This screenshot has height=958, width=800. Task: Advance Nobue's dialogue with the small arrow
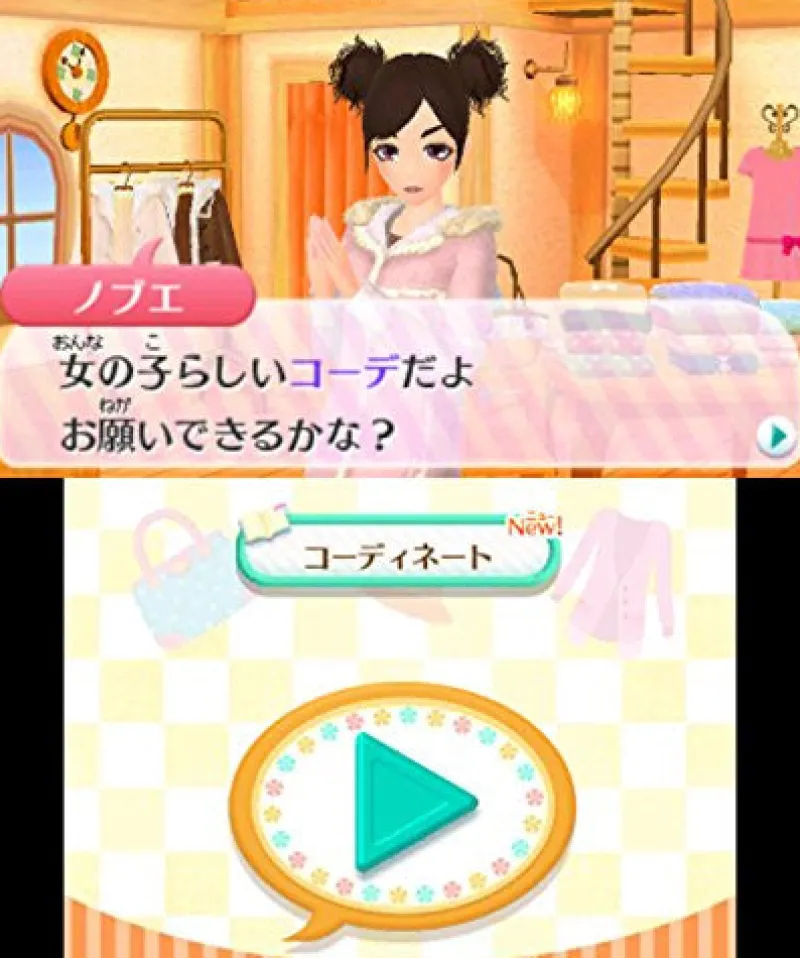(x=774, y=436)
